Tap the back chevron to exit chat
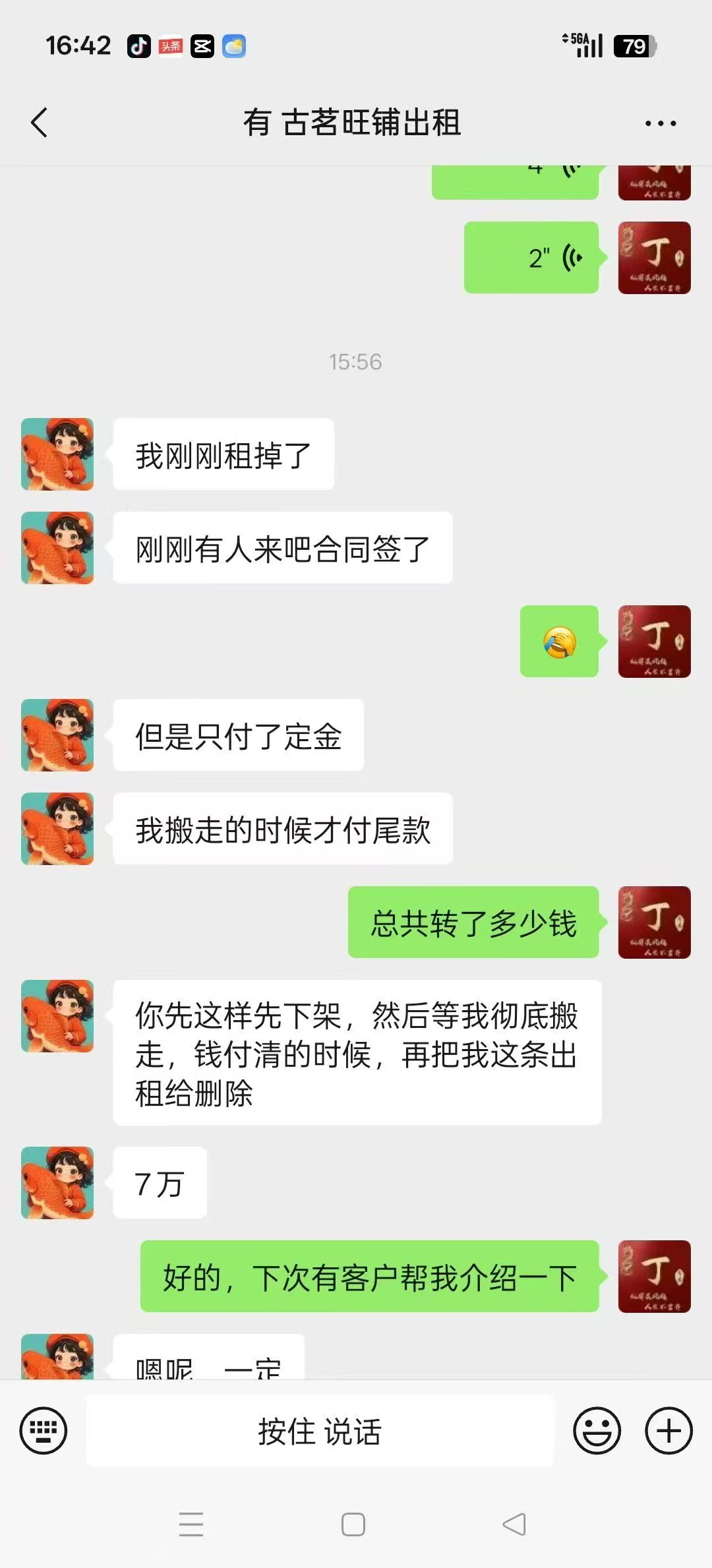The image size is (712, 1568). click(38, 123)
